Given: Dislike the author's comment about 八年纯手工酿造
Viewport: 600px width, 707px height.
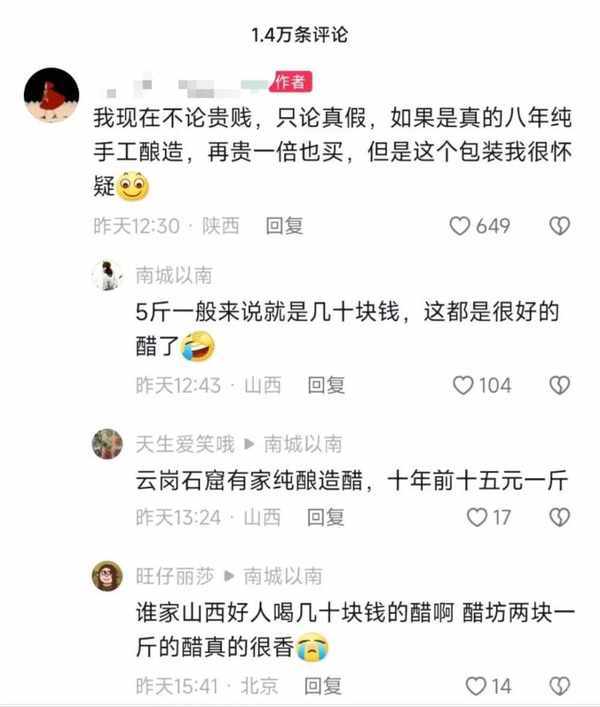Looking at the screenshot, I should pos(560,226).
